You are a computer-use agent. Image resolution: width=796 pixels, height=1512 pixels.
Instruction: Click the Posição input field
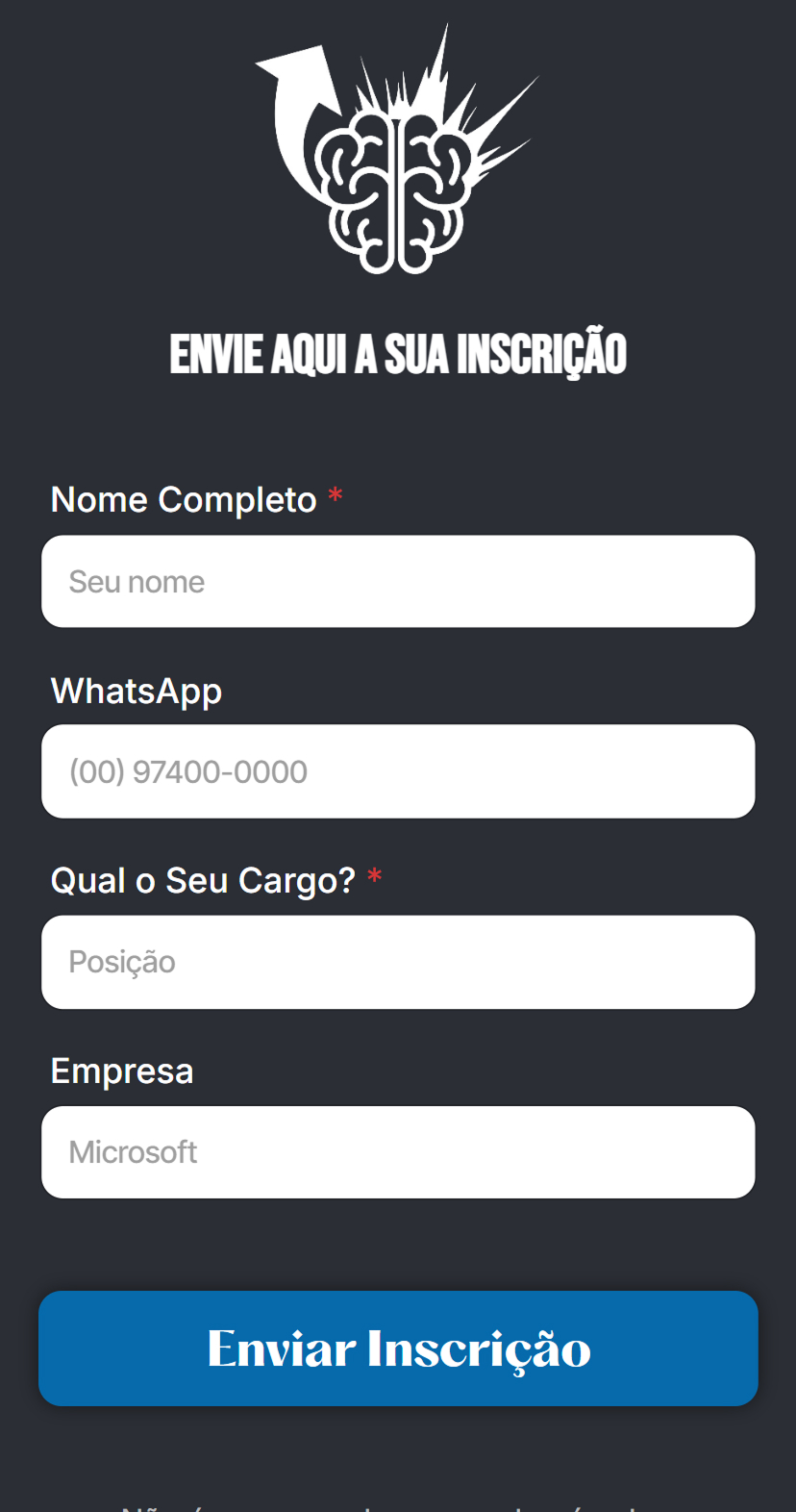click(398, 961)
